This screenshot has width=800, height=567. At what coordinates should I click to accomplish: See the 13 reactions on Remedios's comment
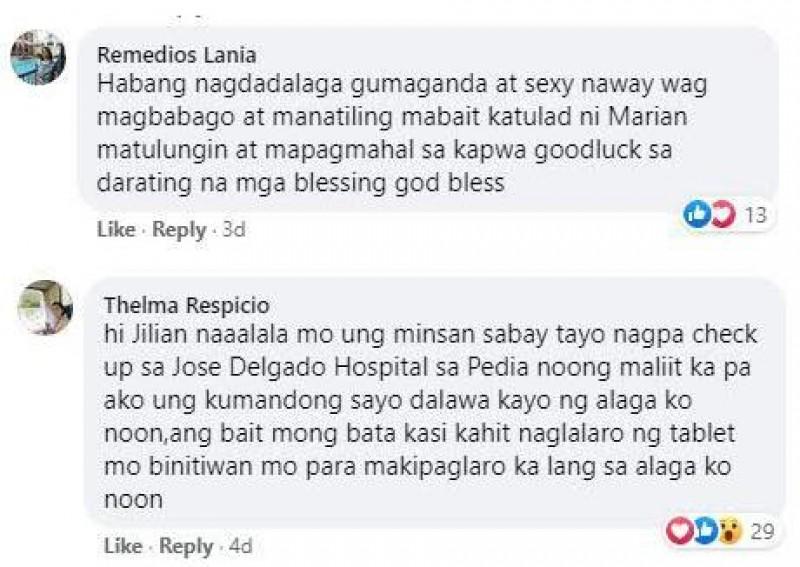click(725, 215)
